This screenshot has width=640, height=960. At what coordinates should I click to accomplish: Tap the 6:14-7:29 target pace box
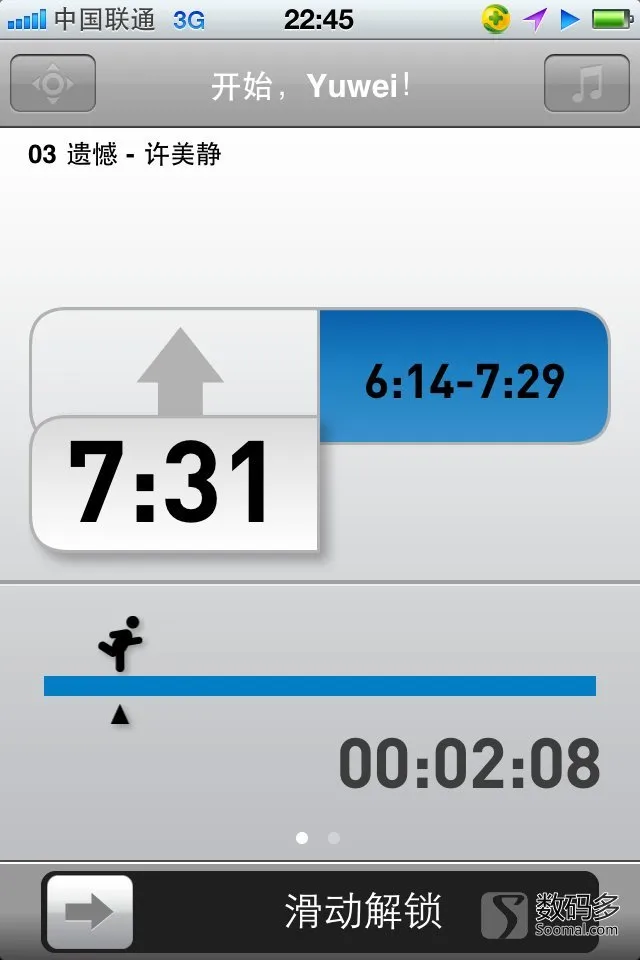[x=464, y=378]
